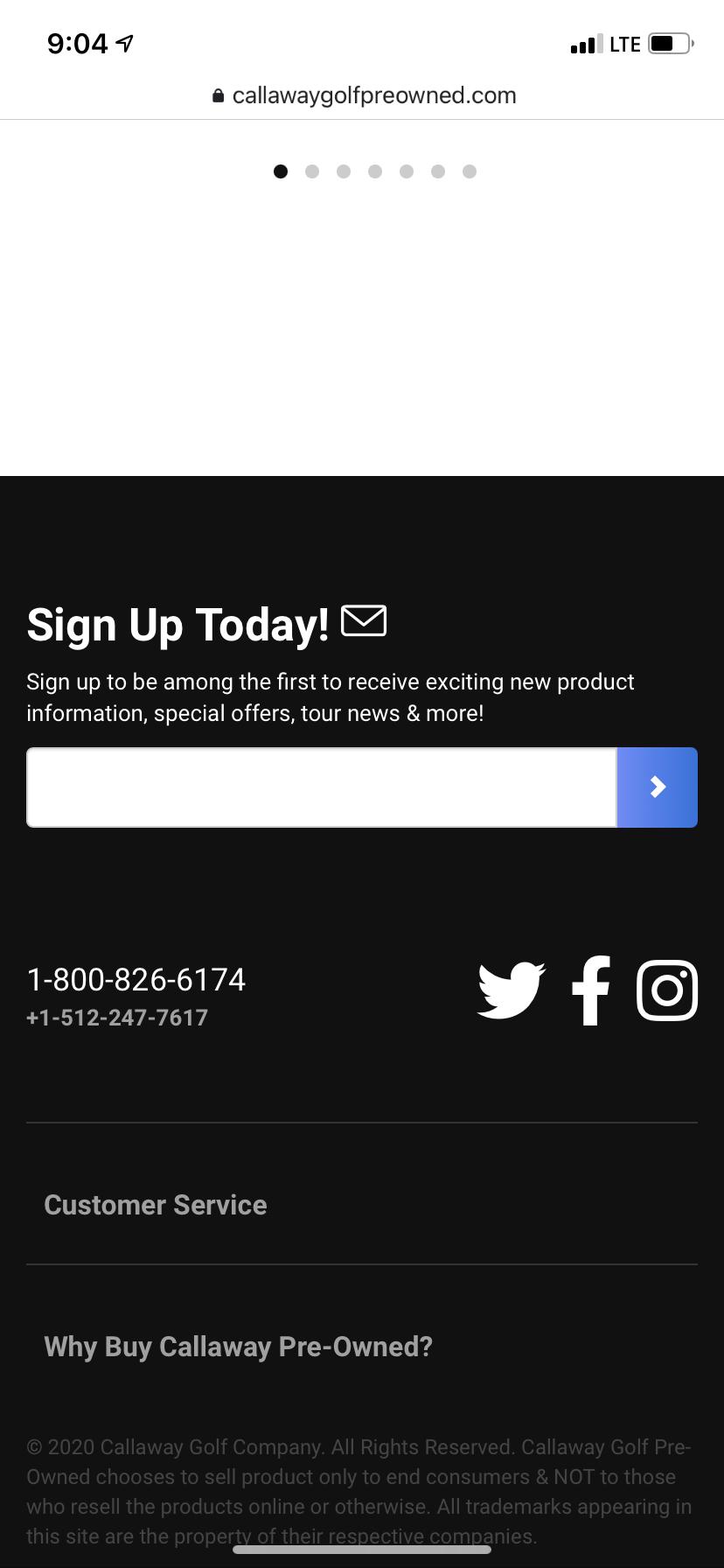Screen dimensions: 724x1568
Task: Open the Facebook page
Action: click(591, 990)
